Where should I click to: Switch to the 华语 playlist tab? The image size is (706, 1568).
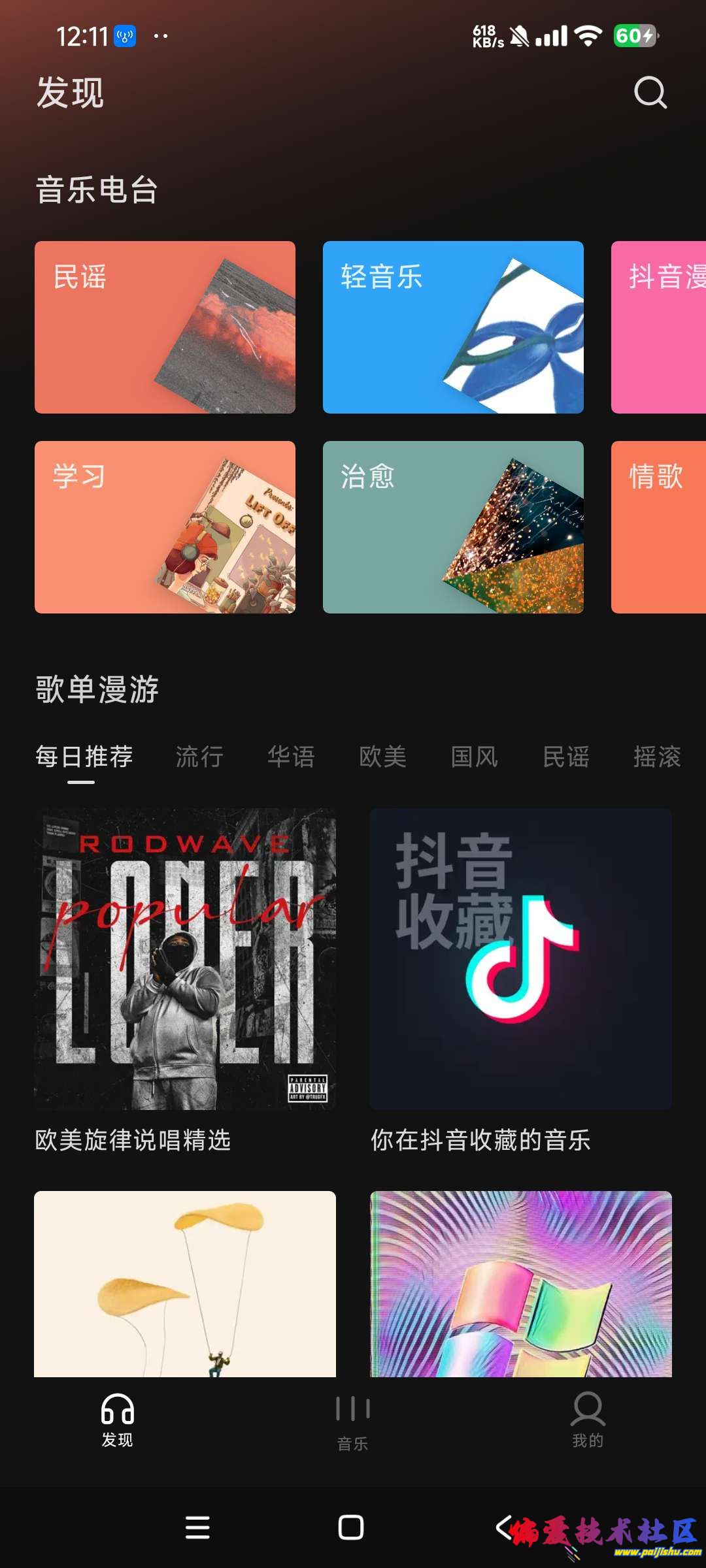[x=292, y=757]
